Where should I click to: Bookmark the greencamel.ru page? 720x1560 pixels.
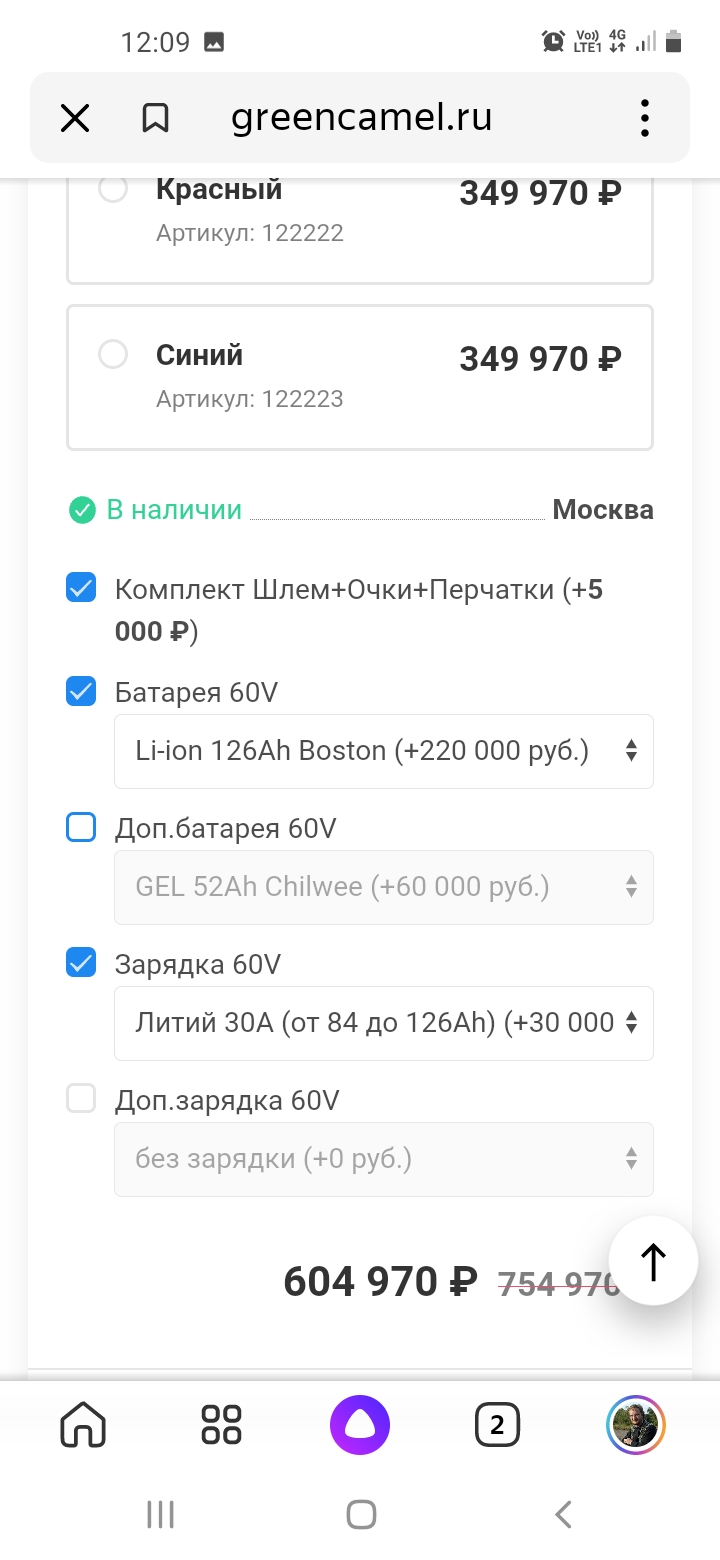(155, 119)
